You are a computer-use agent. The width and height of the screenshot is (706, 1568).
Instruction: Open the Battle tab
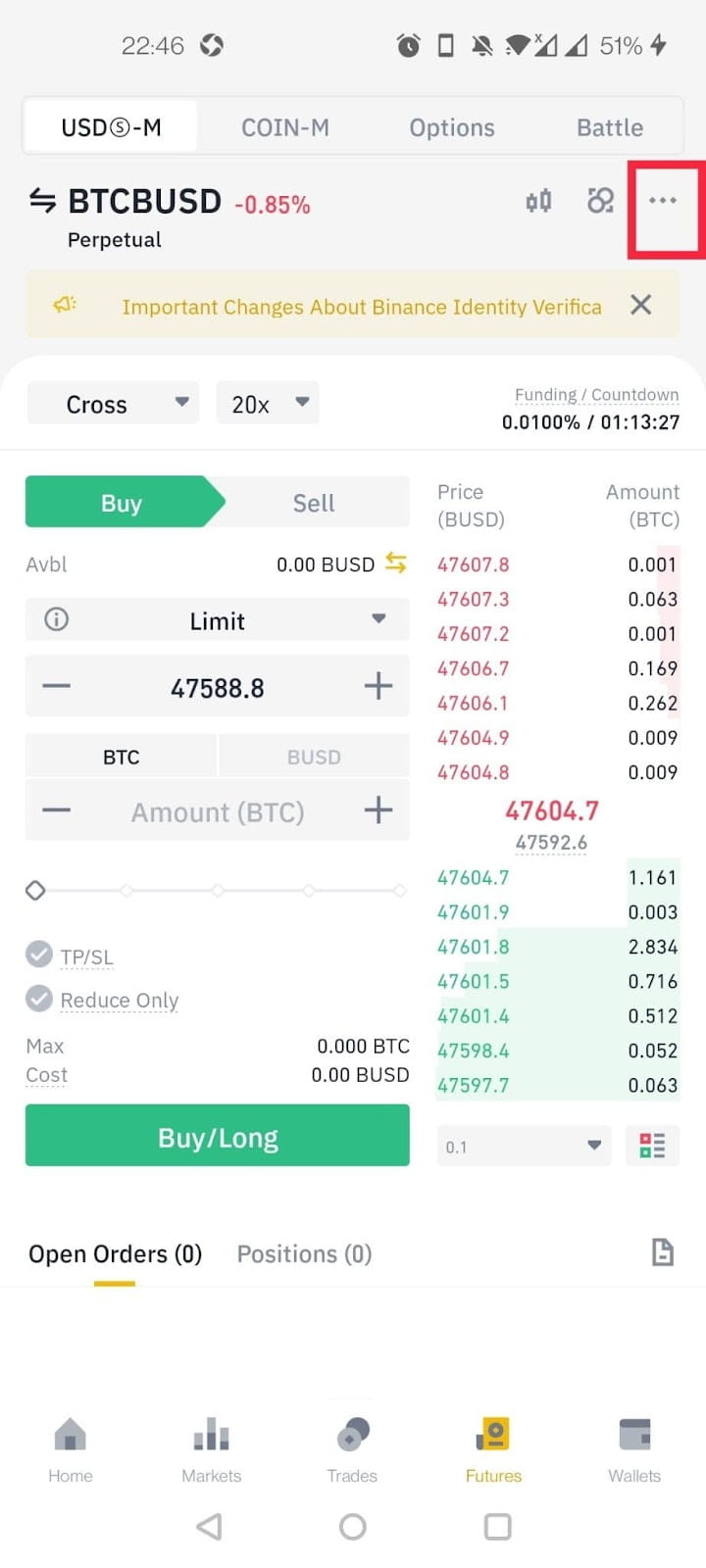click(610, 127)
